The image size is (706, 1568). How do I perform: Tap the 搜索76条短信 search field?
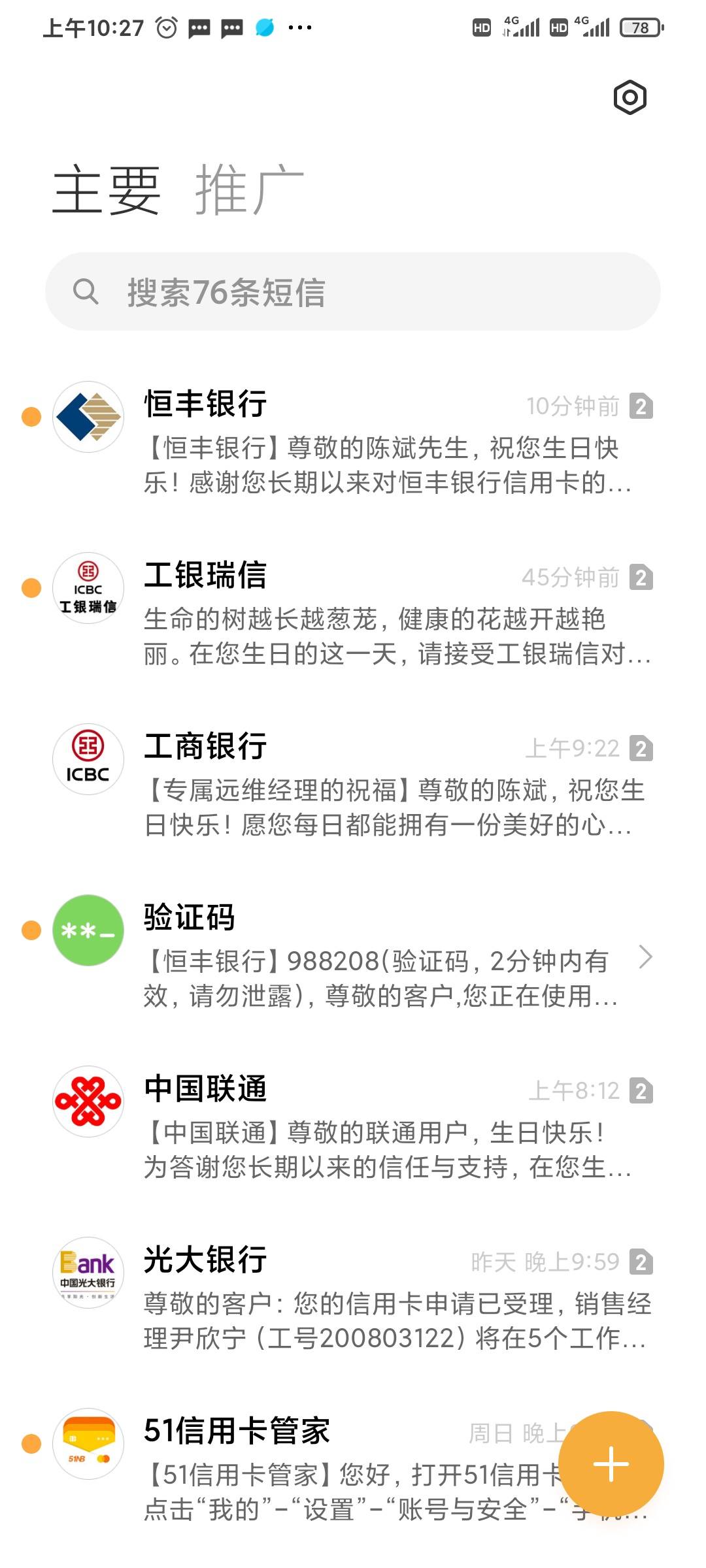(353, 291)
